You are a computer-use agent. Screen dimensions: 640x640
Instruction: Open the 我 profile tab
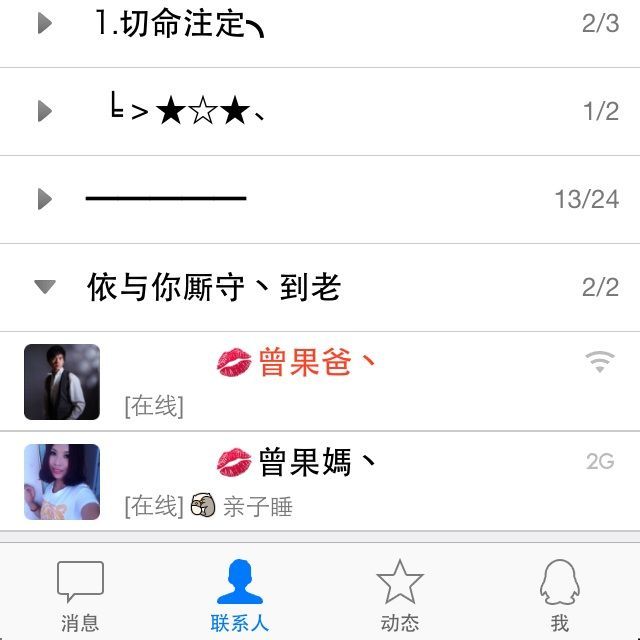point(560,595)
